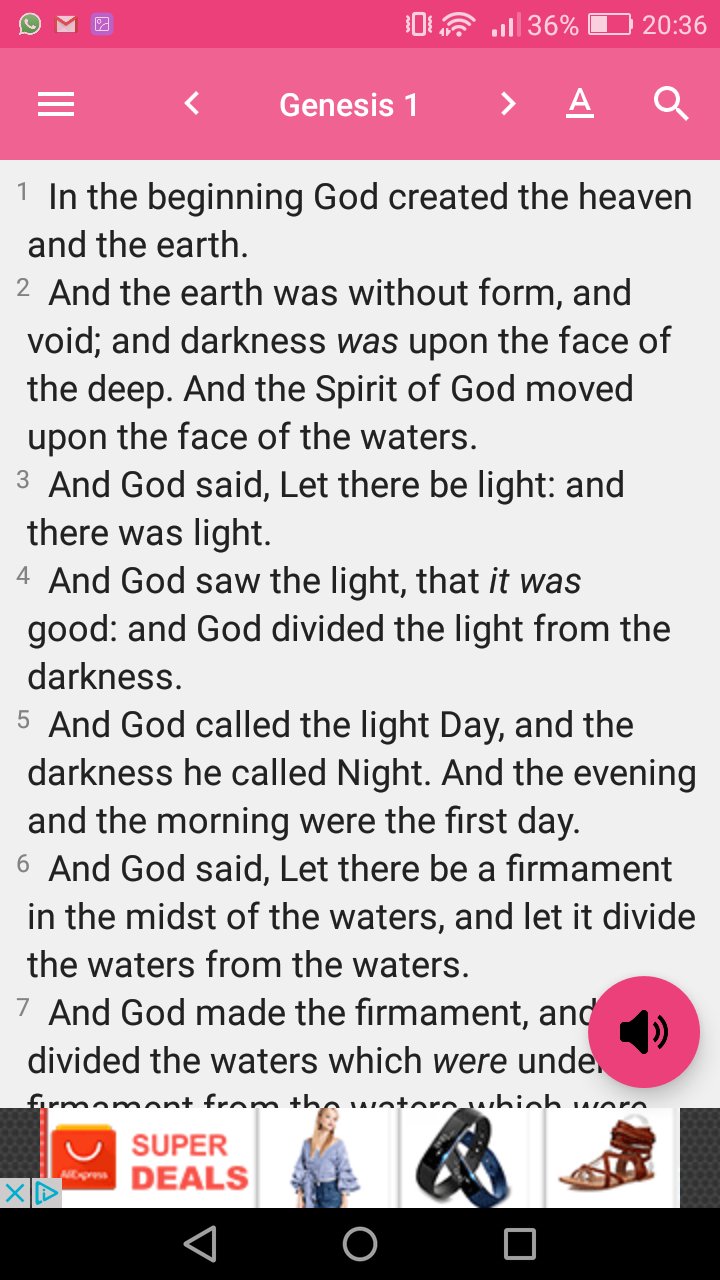Tap the system back button
Screen dimensions: 720x1280
point(200,1244)
